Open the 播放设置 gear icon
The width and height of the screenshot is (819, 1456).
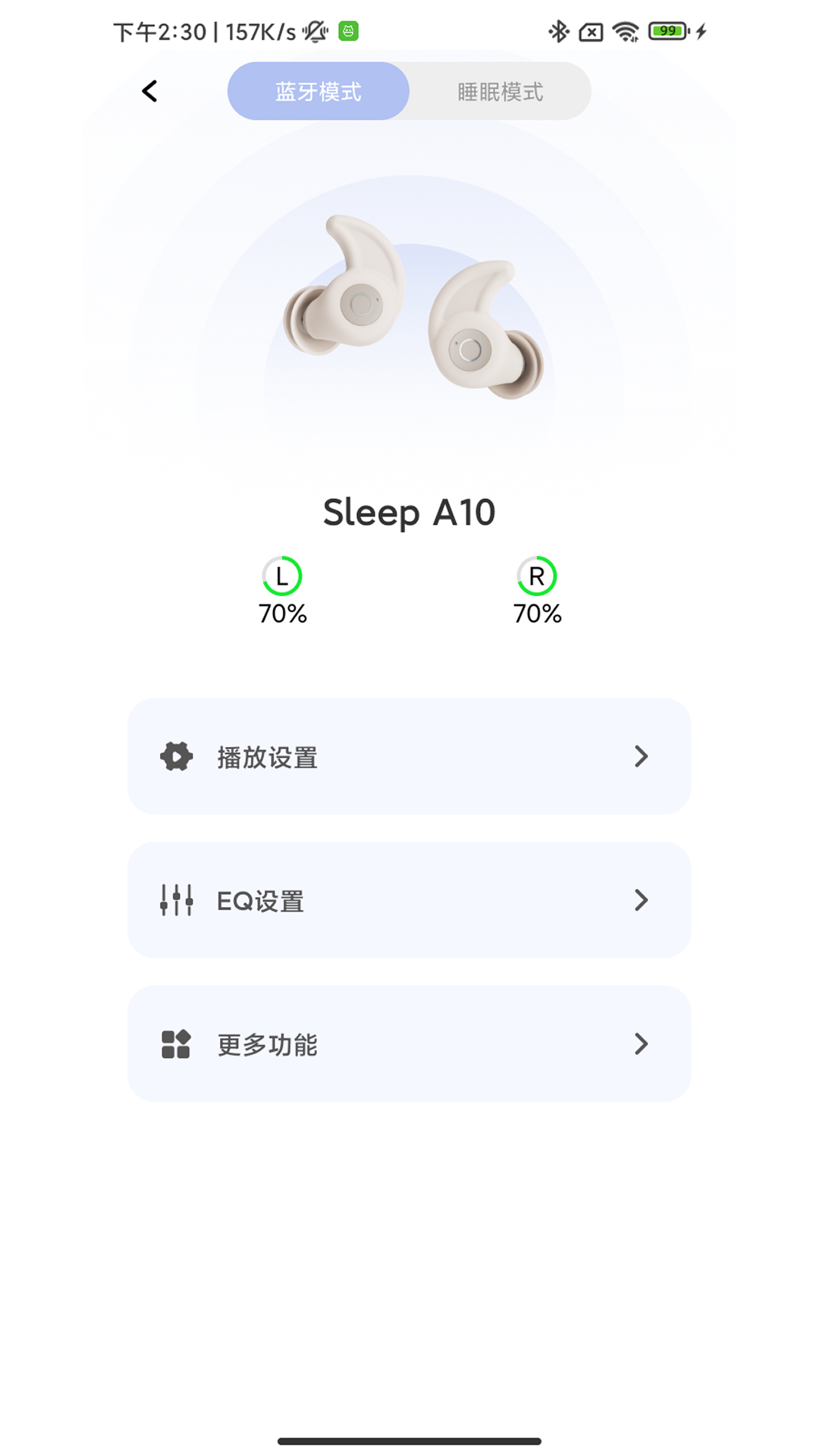175,756
